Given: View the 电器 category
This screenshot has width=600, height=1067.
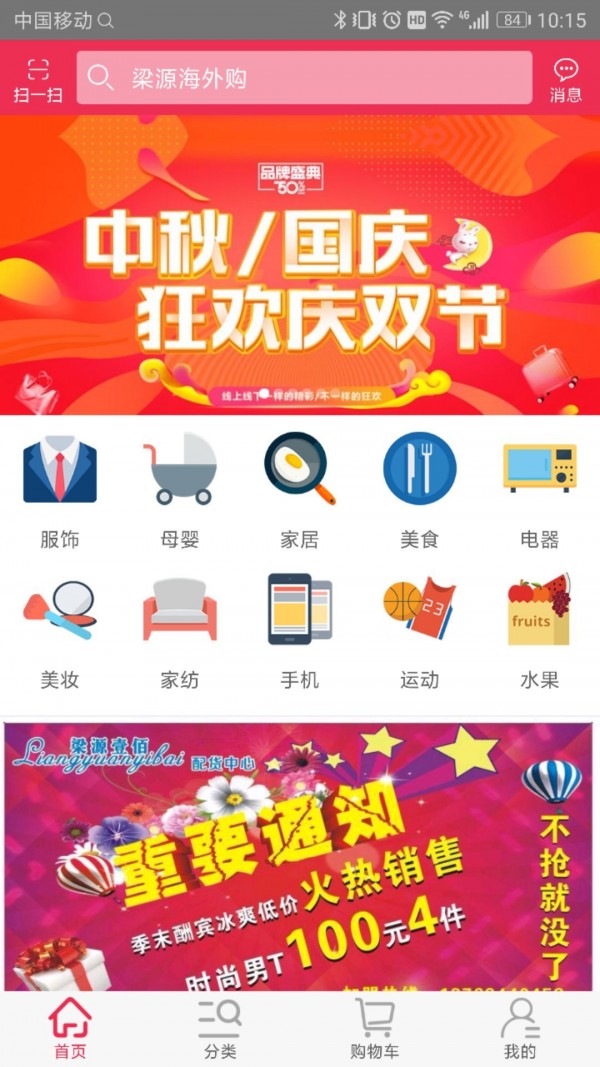Looking at the screenshot, I should (x=540, y=490).
